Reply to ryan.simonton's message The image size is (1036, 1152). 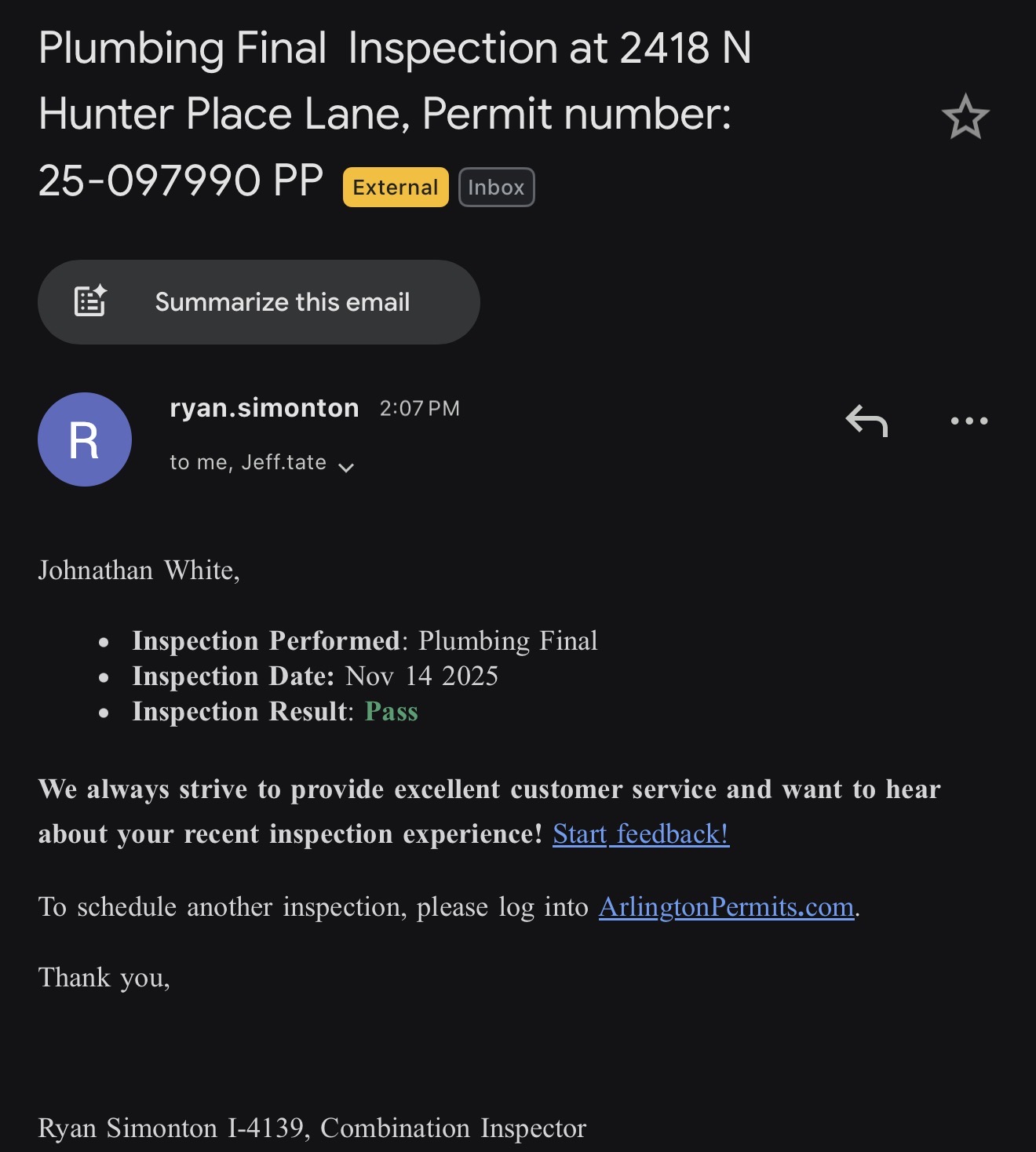866,421
